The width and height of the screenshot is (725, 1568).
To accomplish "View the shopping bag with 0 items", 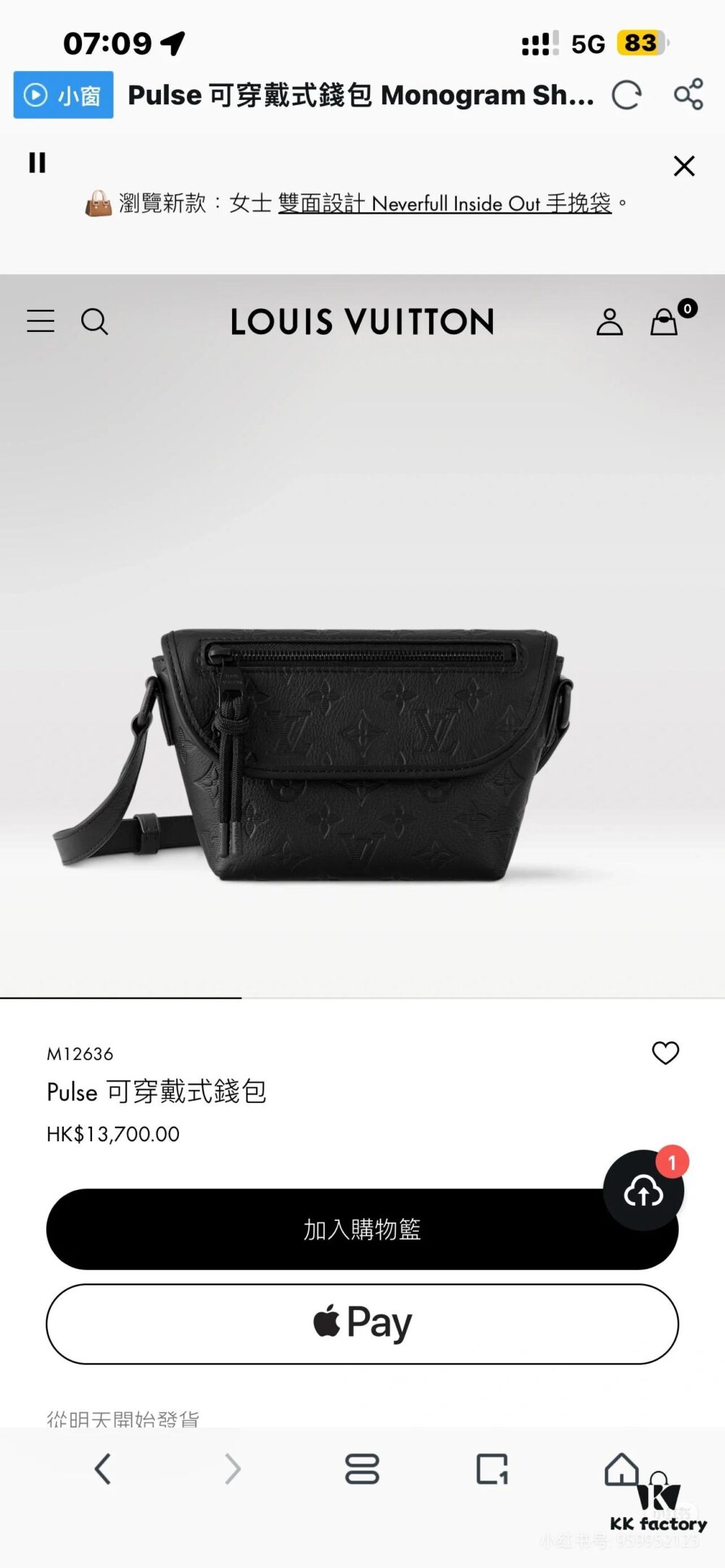I will tap(663, 323).
